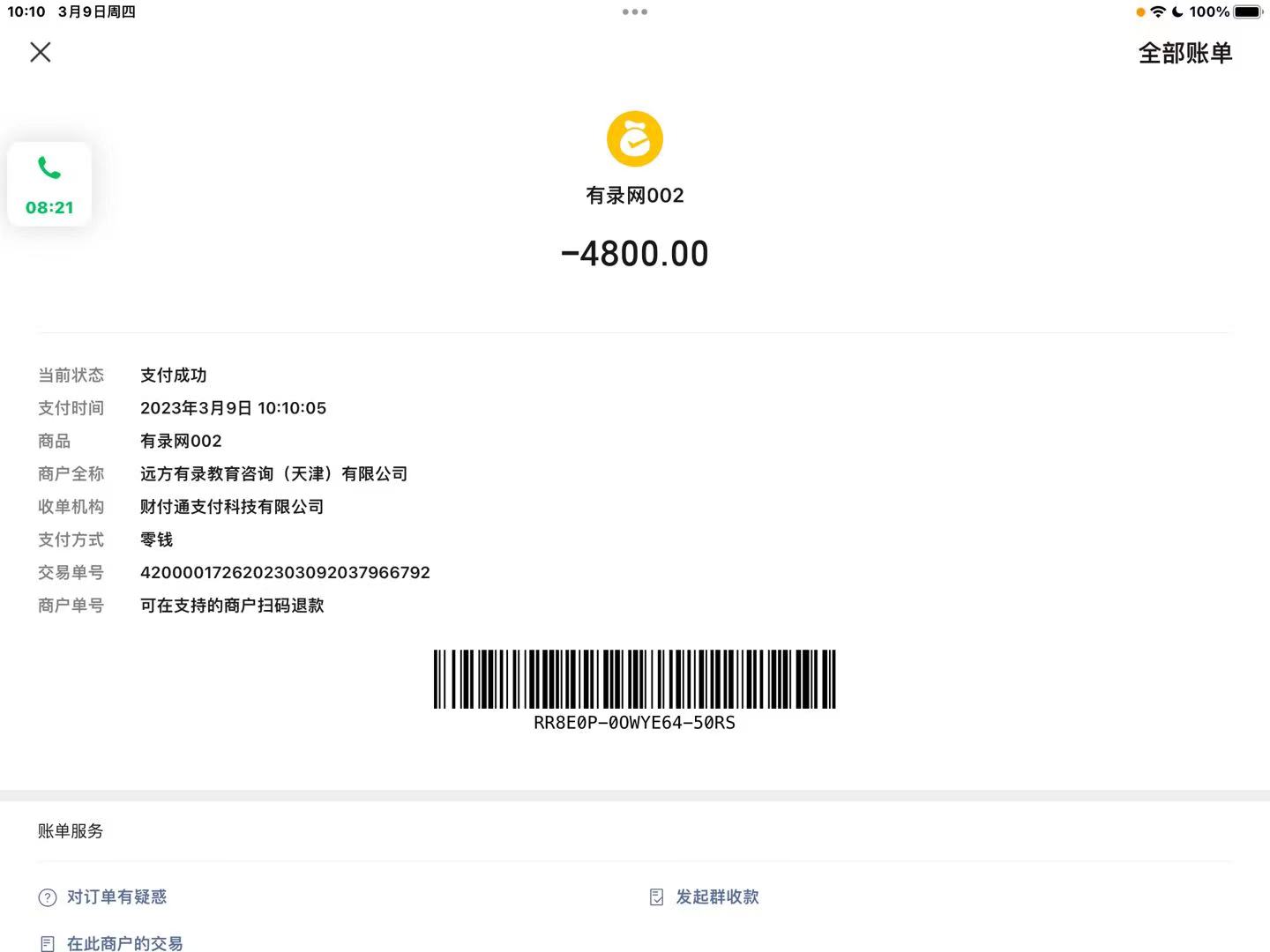Viewport: 1270px width, 952px height.
Task: Open the 有录网002 merchant icon
Action: point(634,139)
